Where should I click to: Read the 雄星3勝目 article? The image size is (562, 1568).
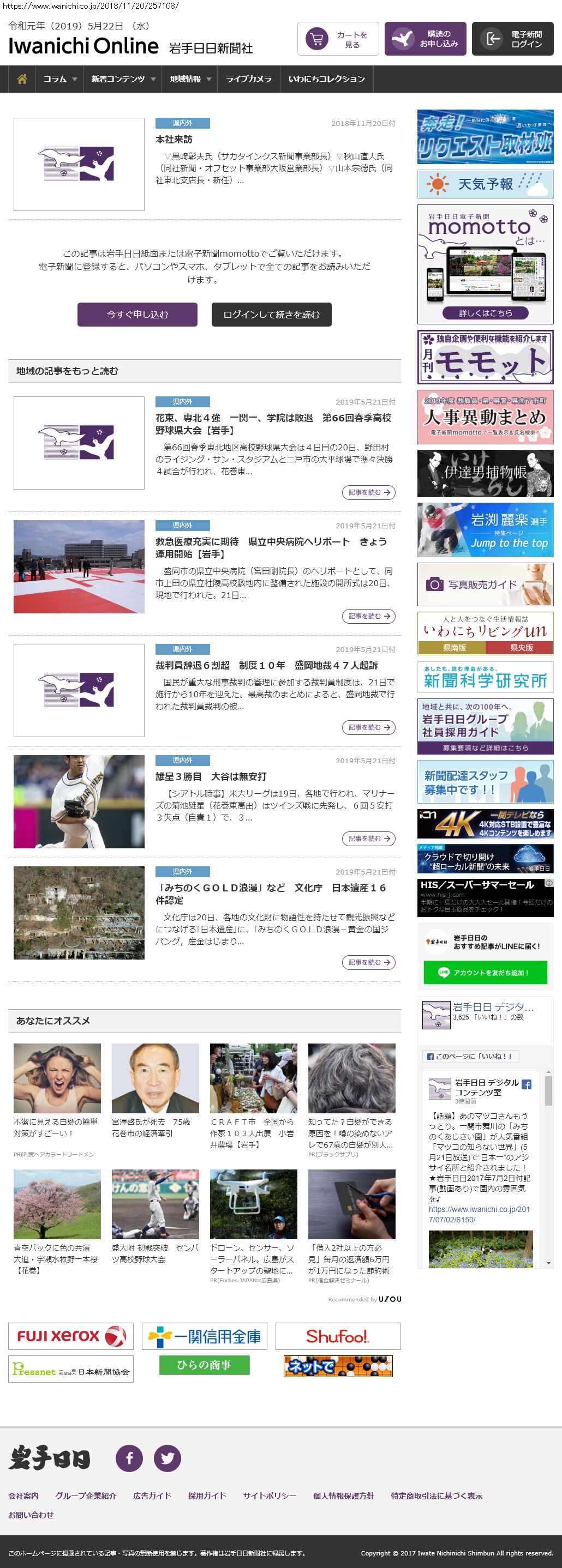[x=368, y=838]
